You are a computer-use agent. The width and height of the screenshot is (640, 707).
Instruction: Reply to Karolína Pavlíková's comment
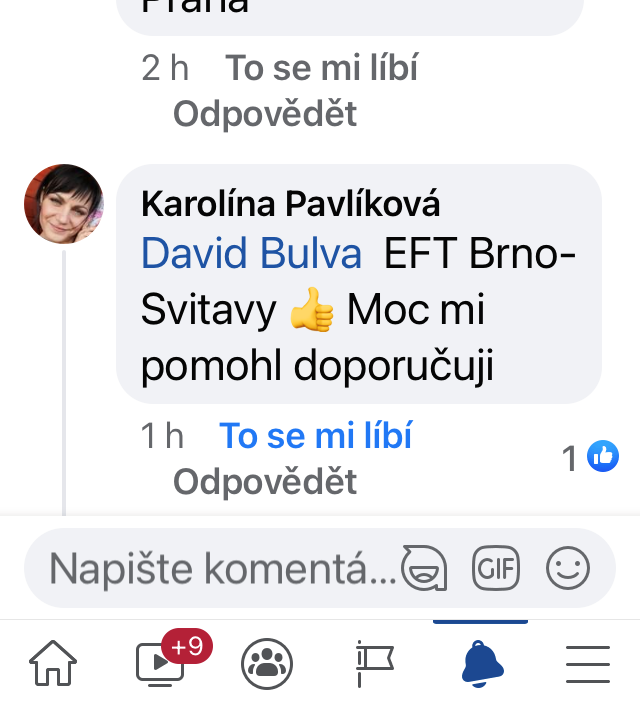264,482
